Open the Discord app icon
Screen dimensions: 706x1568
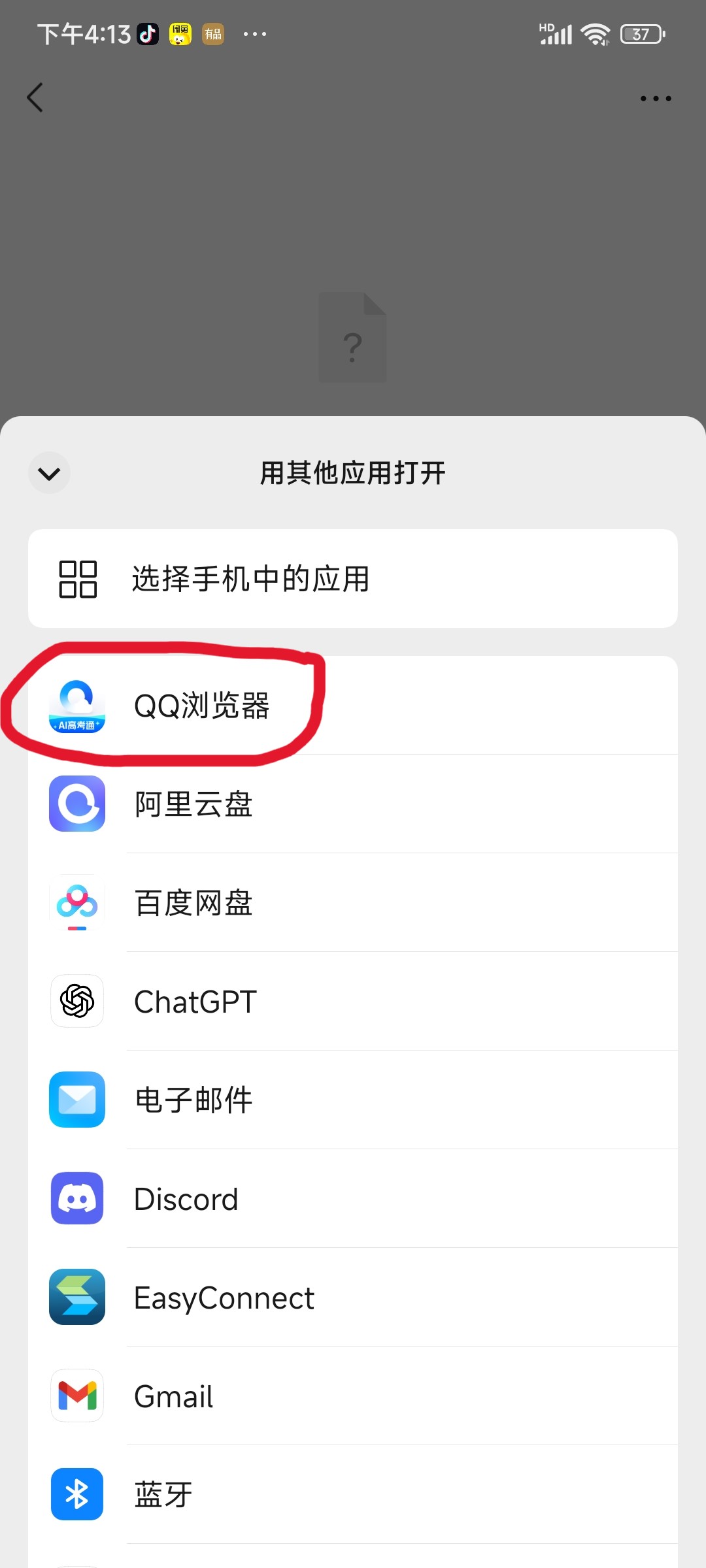coord(76,1199)
